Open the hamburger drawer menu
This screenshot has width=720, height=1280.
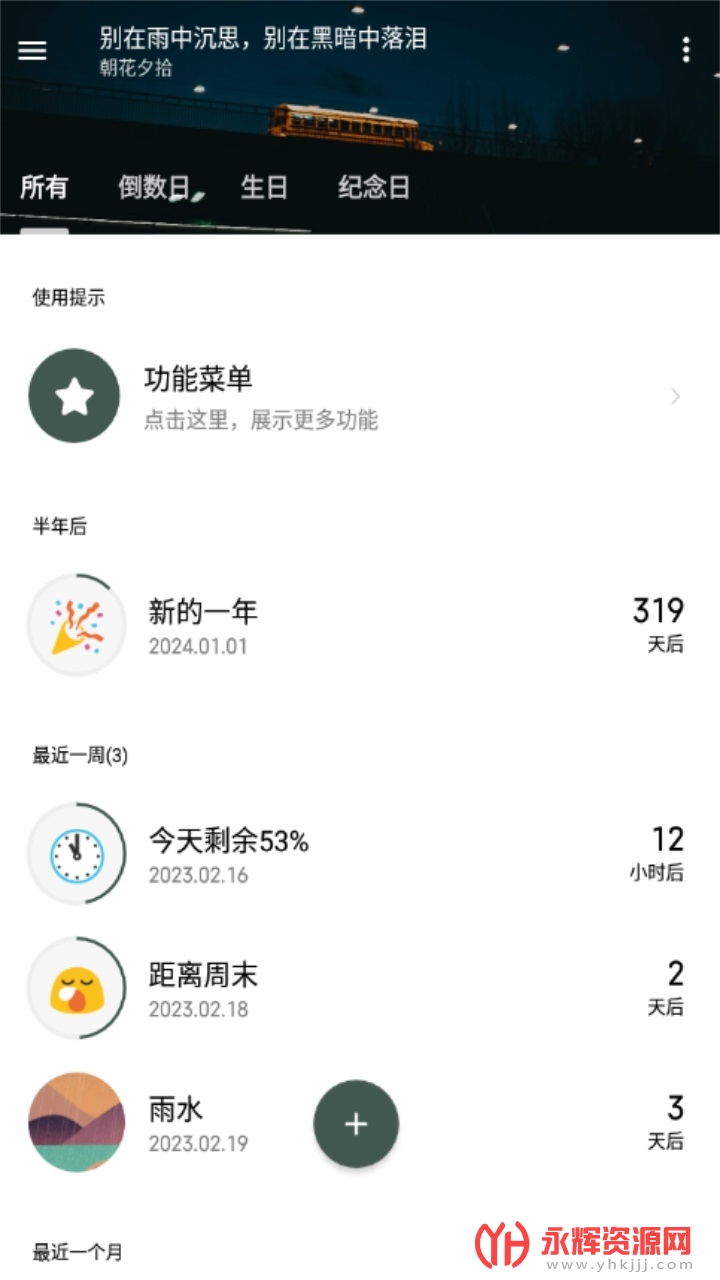33,50
